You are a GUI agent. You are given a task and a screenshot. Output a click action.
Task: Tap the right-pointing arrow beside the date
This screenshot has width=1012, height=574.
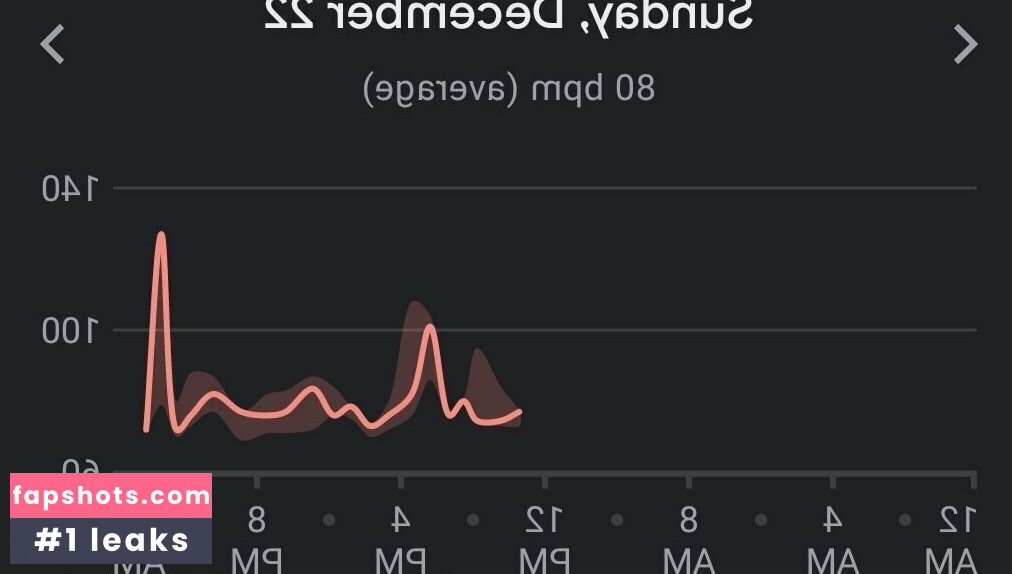[965, 45]
